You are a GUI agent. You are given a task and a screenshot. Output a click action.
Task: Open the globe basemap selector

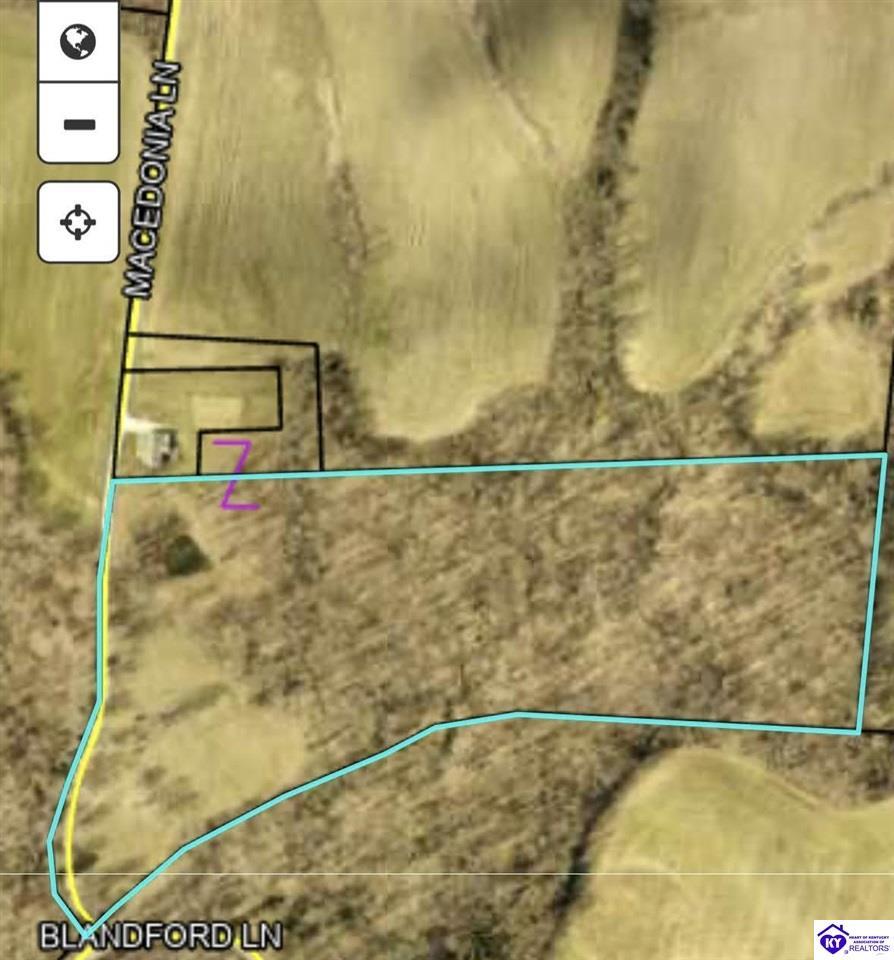(x=78, y=42)
